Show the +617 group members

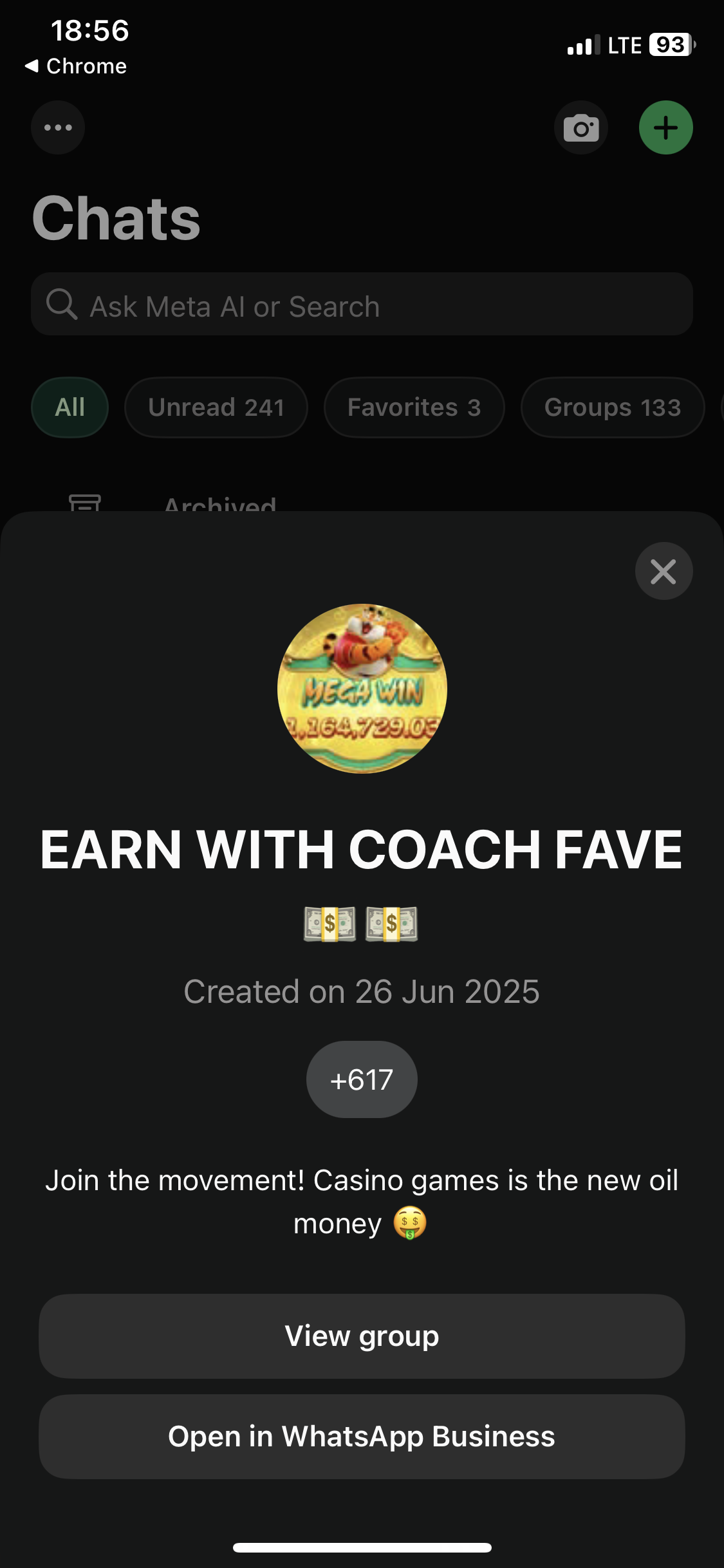(x=362, y=1079)
